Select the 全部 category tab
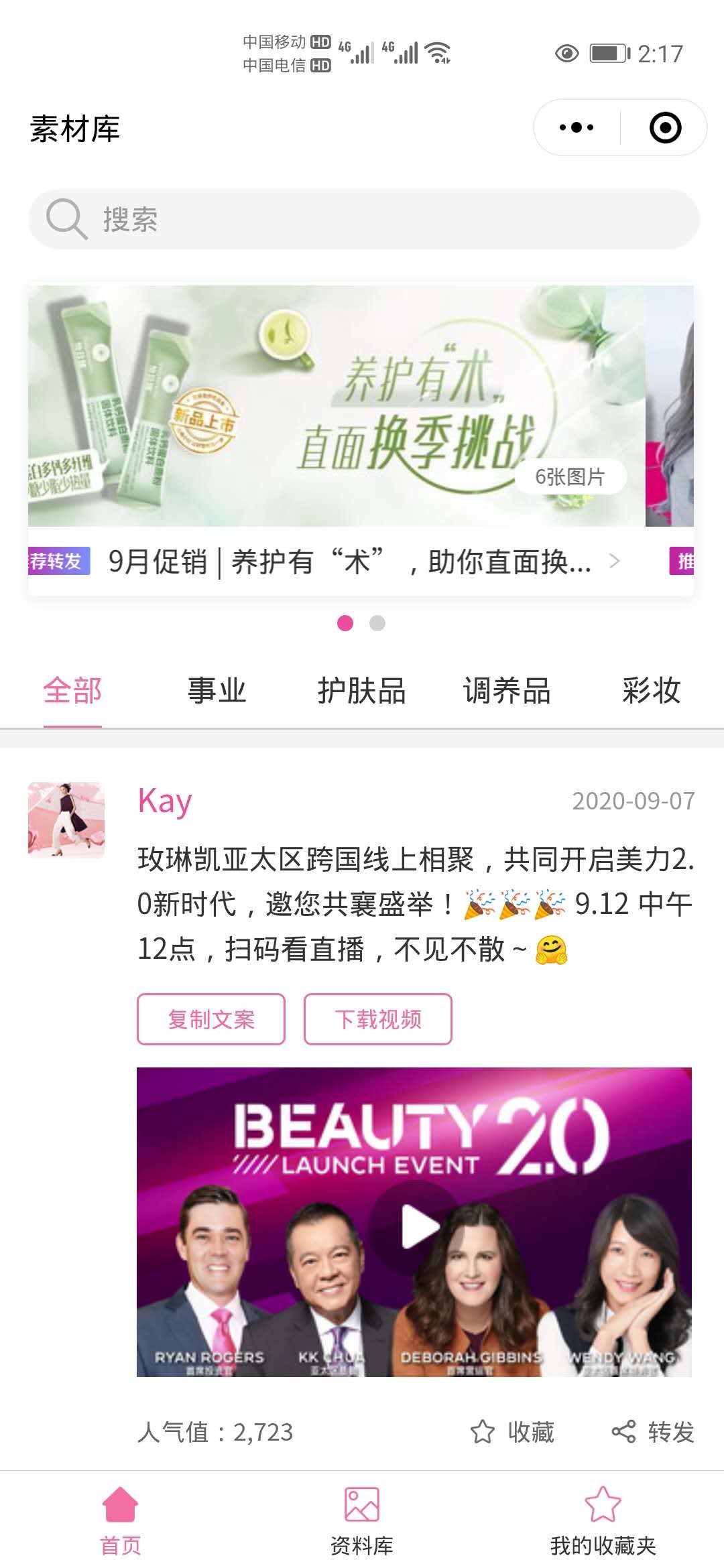 pos(72,690)
